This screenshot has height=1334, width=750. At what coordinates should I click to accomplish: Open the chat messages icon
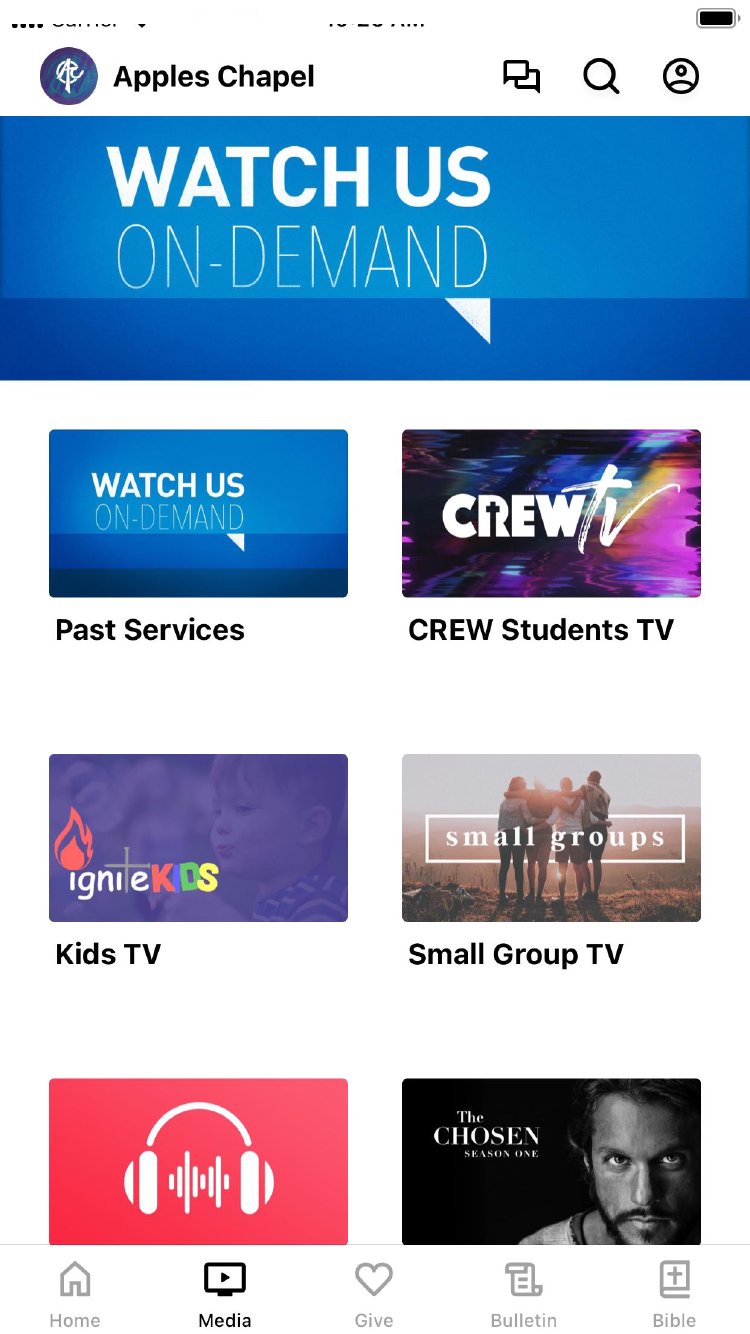[x=521, y=77]
